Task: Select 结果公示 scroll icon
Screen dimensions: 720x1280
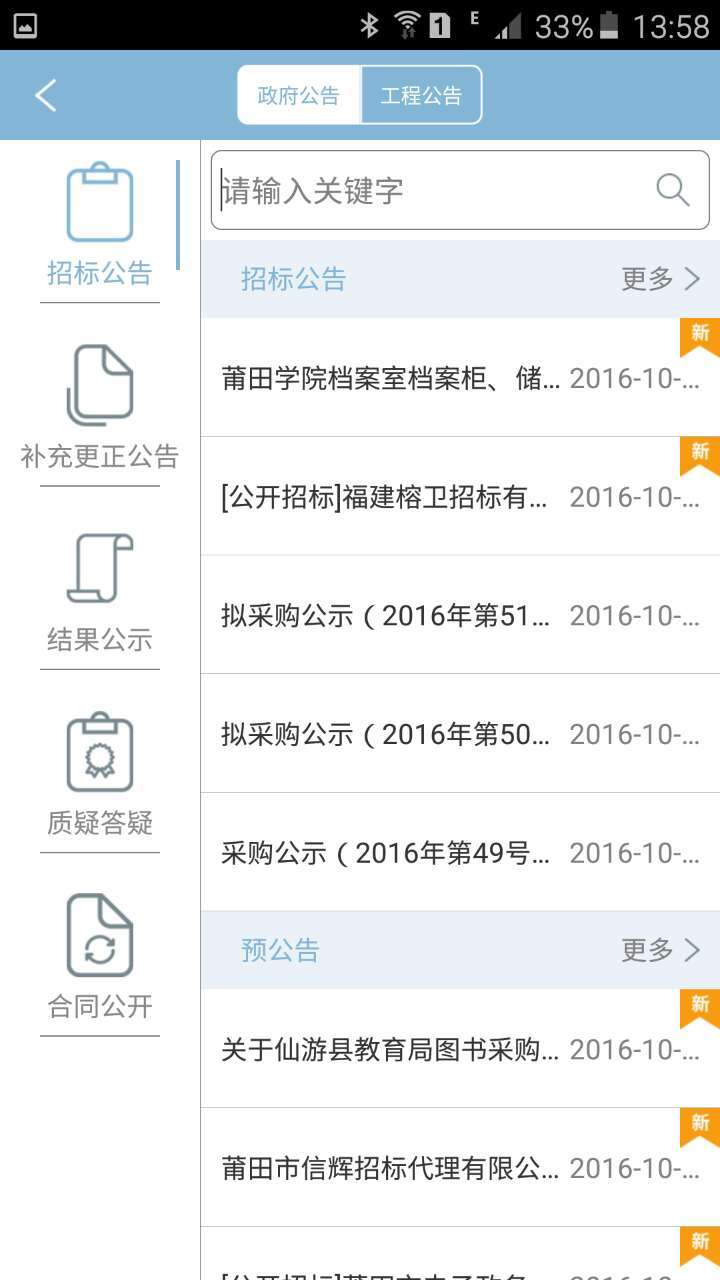Action: [x=97, y=568]
